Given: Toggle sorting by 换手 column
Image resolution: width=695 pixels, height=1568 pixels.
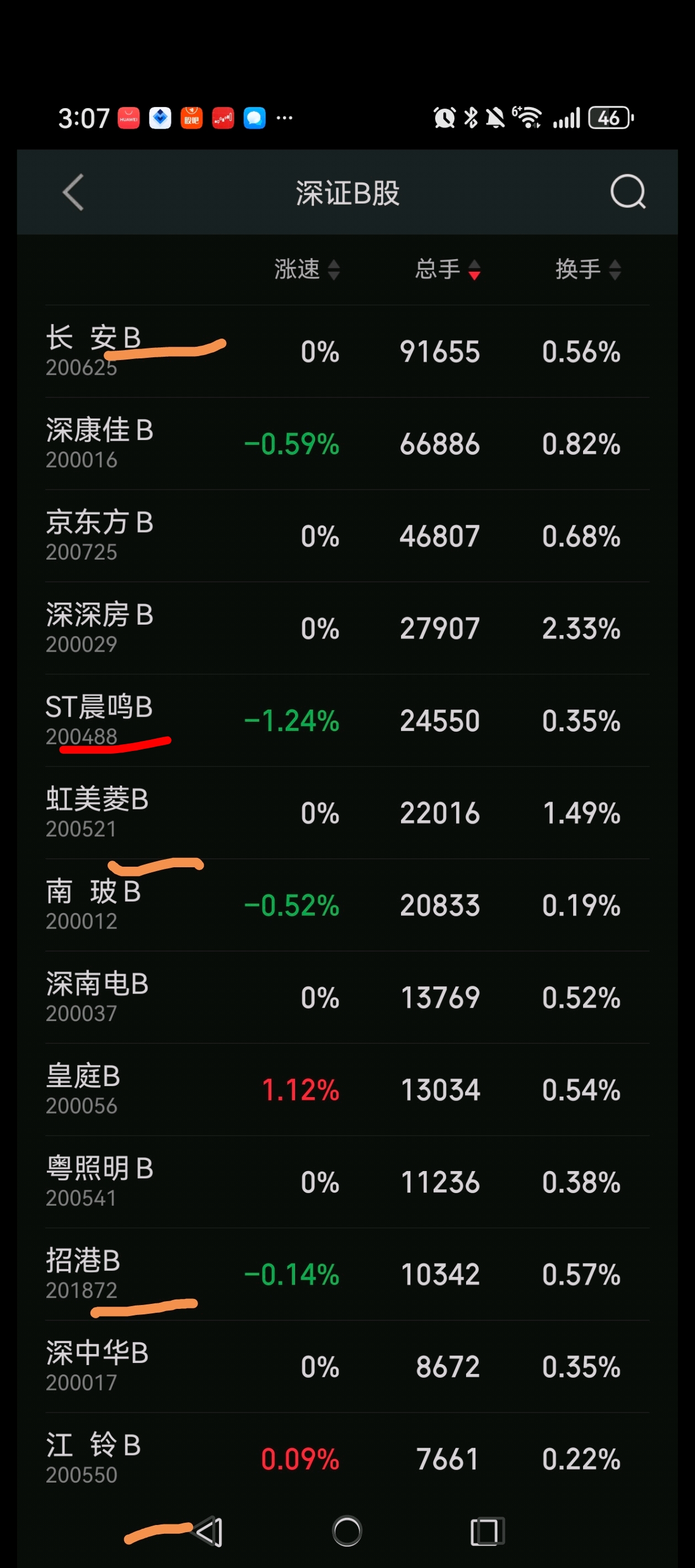Looking at the screenshot, I should coord(585,270).
